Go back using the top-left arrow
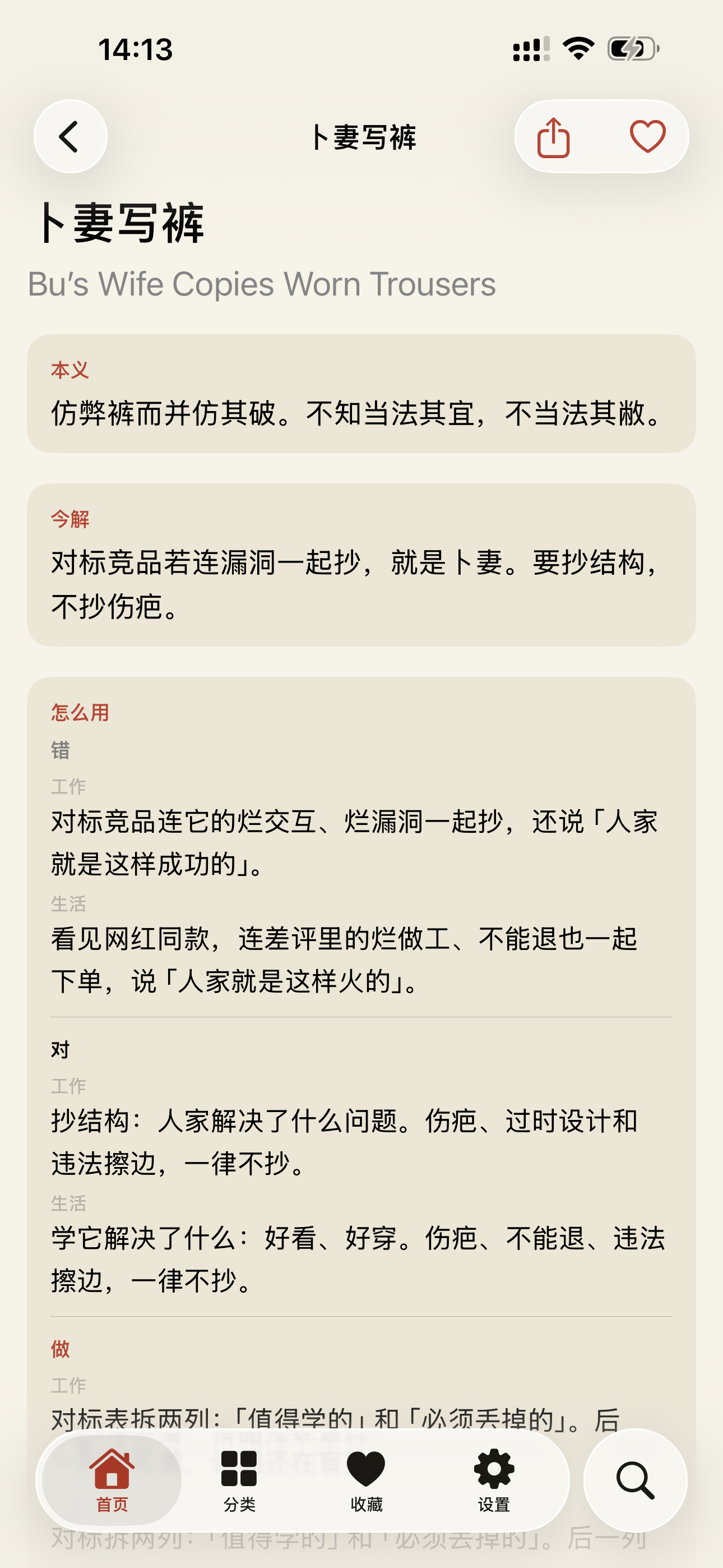 (x=70, y=136)
